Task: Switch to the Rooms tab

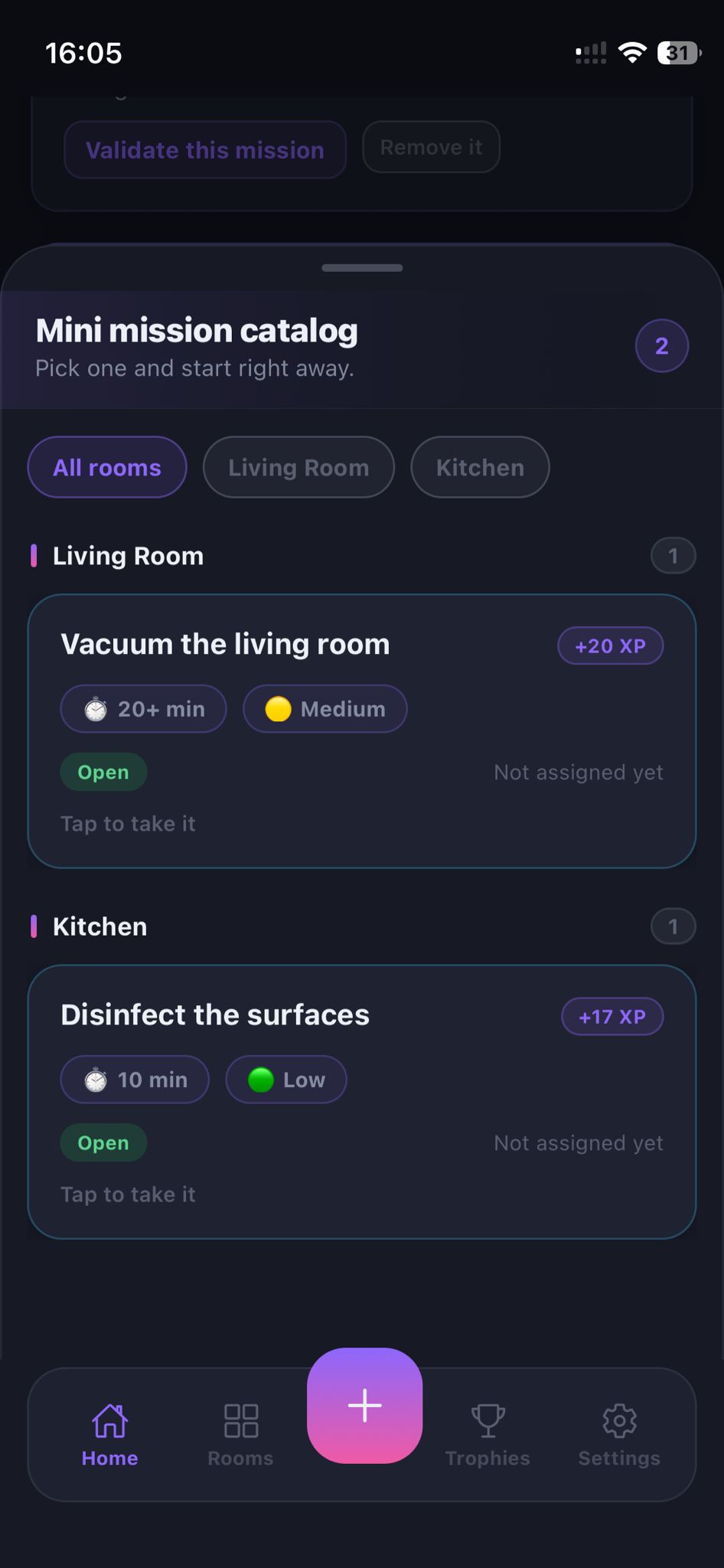Action: tap(240, 1435)
